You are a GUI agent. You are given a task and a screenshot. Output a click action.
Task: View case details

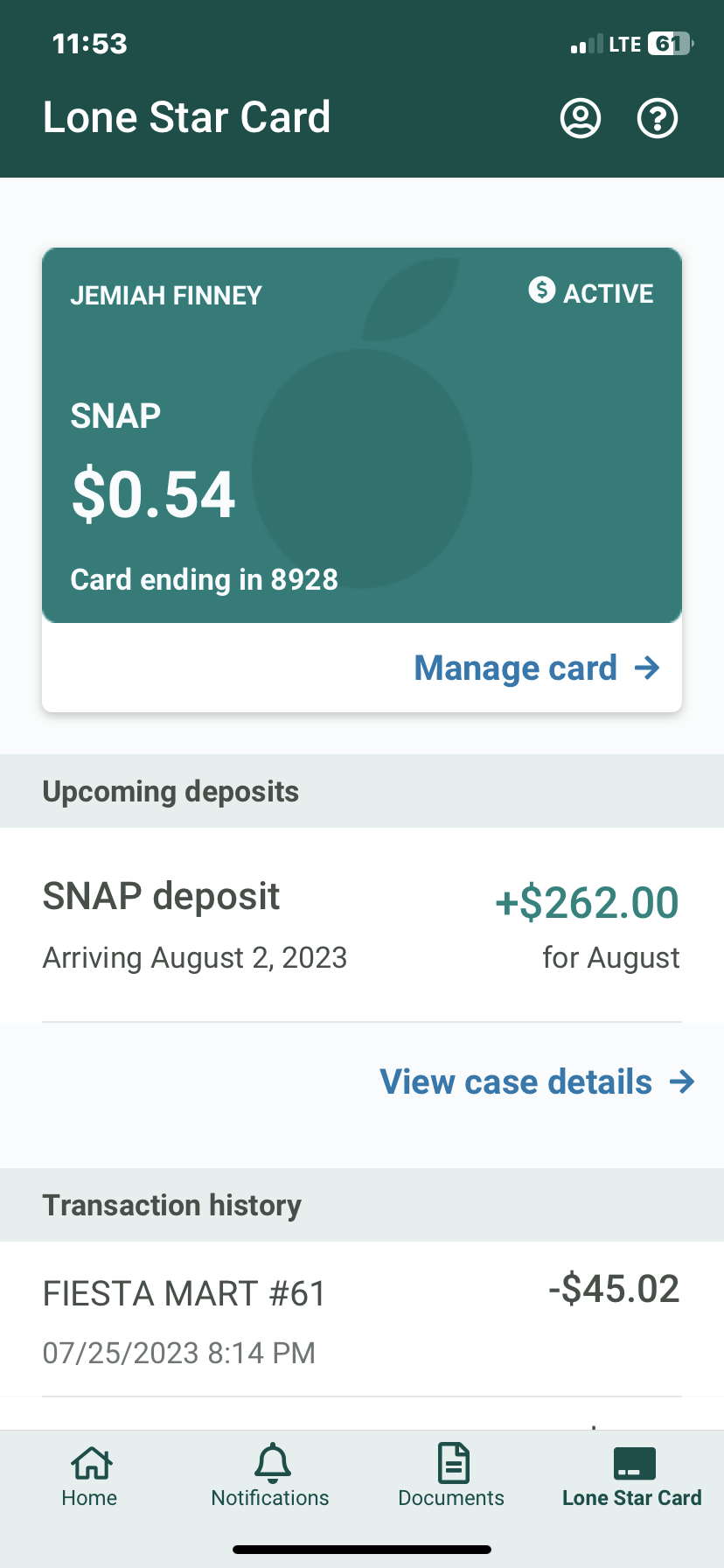pos(537,1082)
